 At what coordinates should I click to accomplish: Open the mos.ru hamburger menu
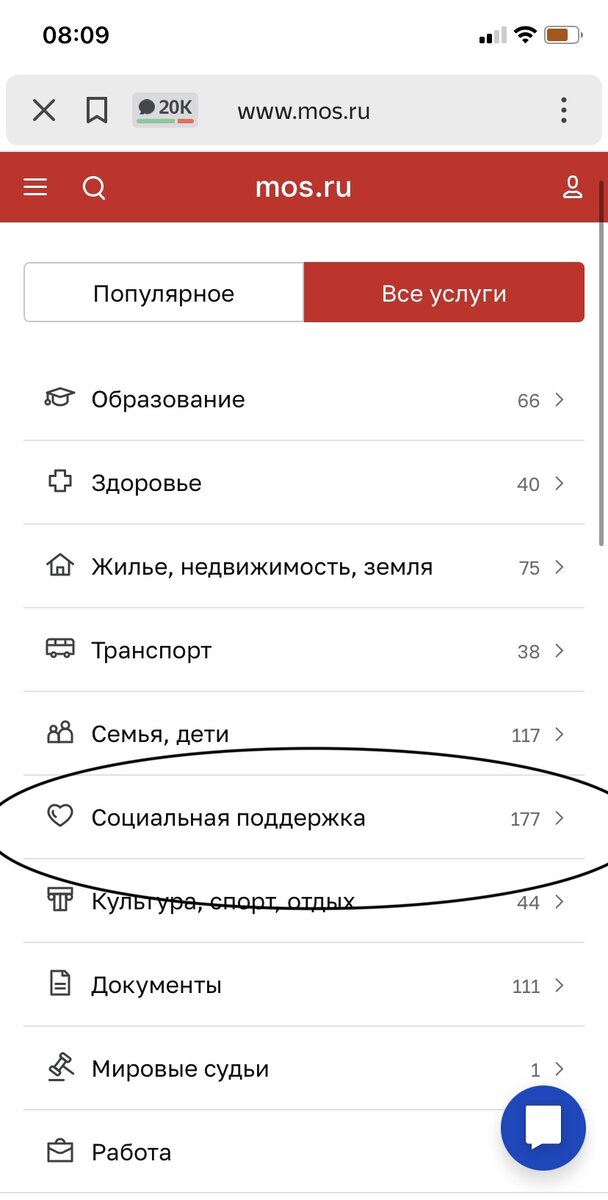pos(35,187)
